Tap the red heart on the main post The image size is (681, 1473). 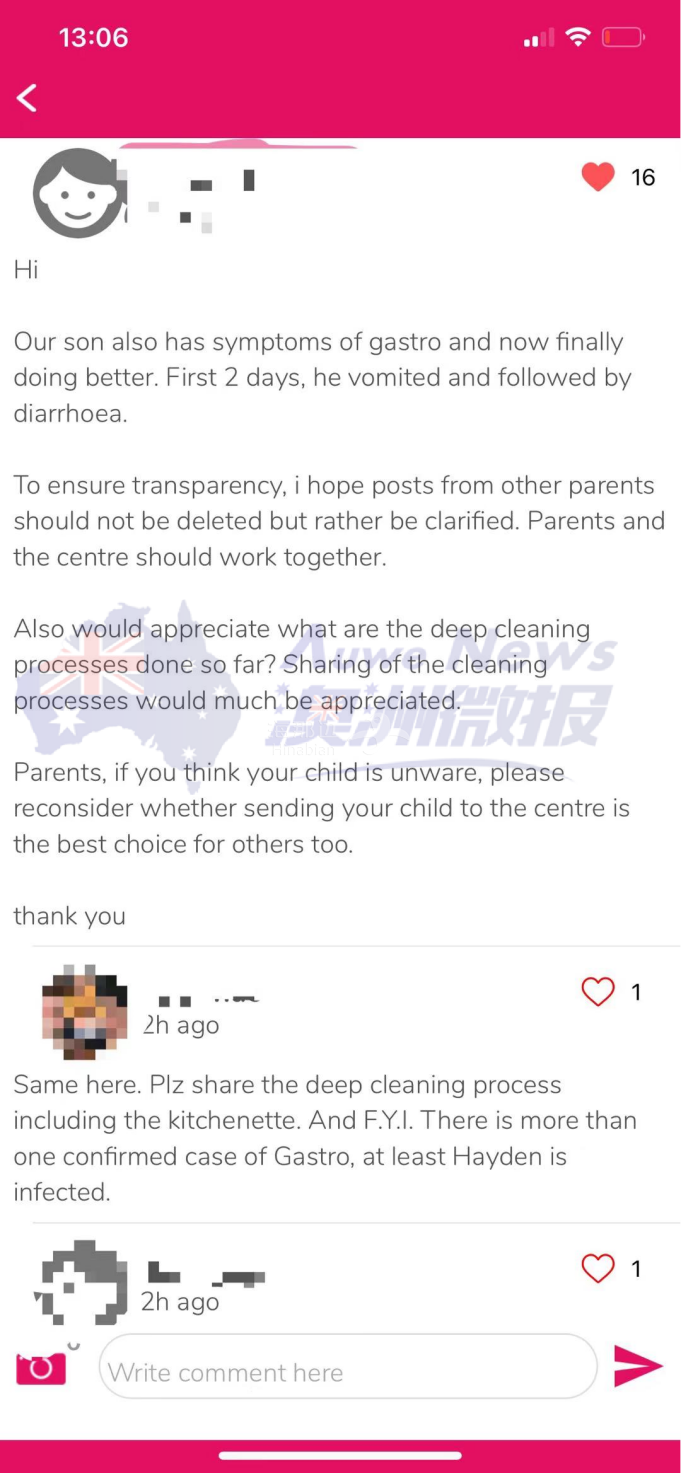click(598, 177)
